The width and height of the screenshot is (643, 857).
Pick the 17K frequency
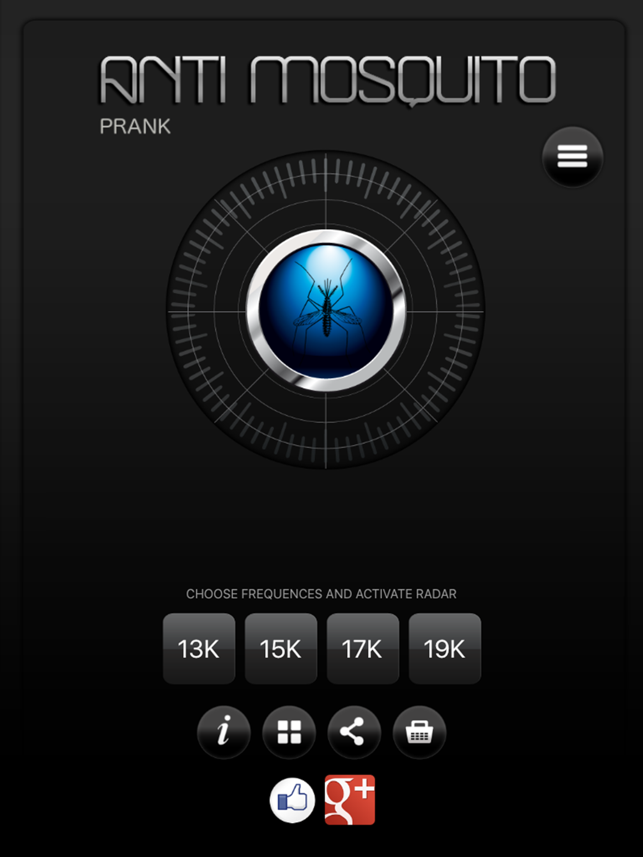click(363, 649)
